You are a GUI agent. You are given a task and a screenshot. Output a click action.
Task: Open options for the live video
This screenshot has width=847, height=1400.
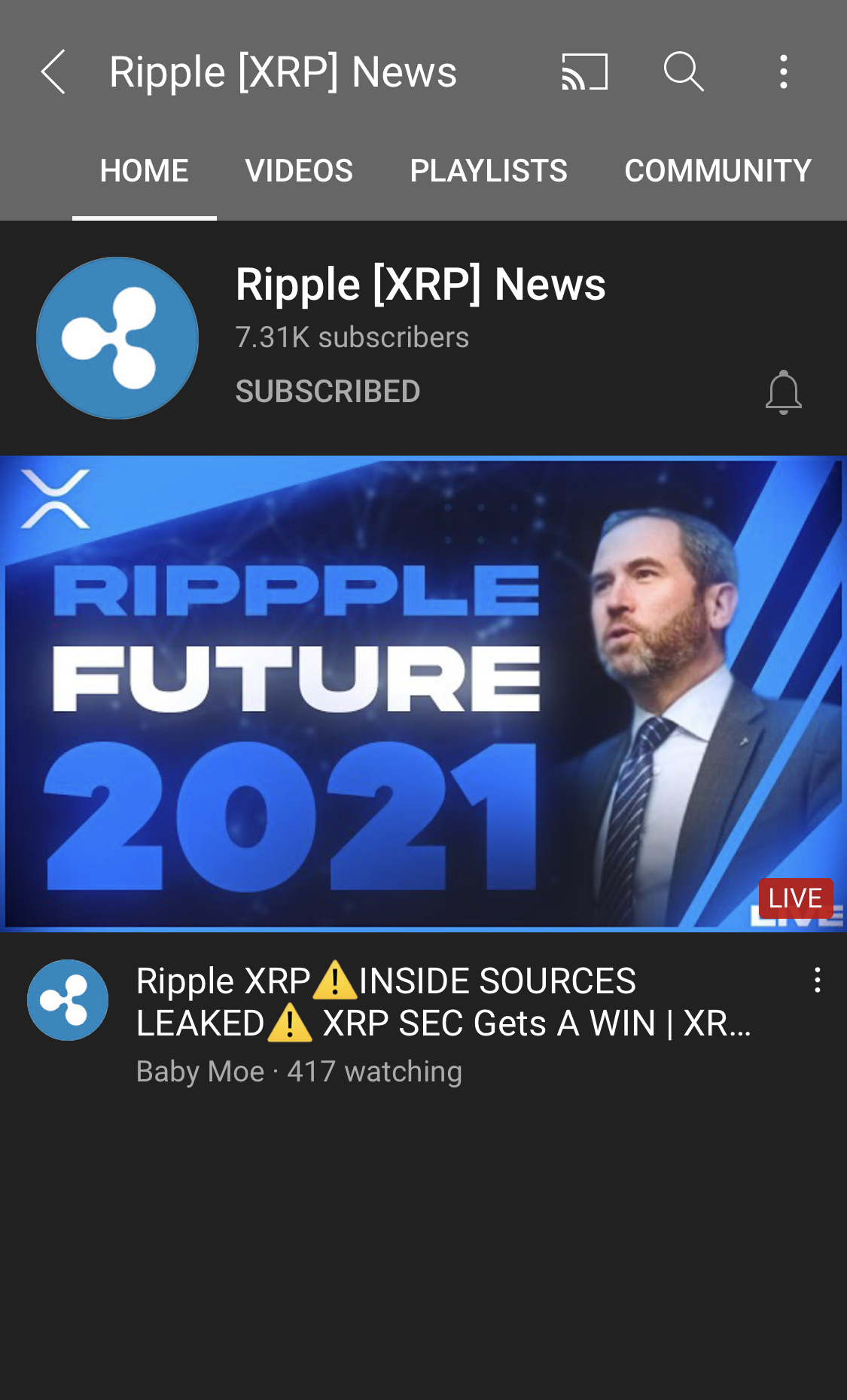pyautogui.click(x=817, y=980)
